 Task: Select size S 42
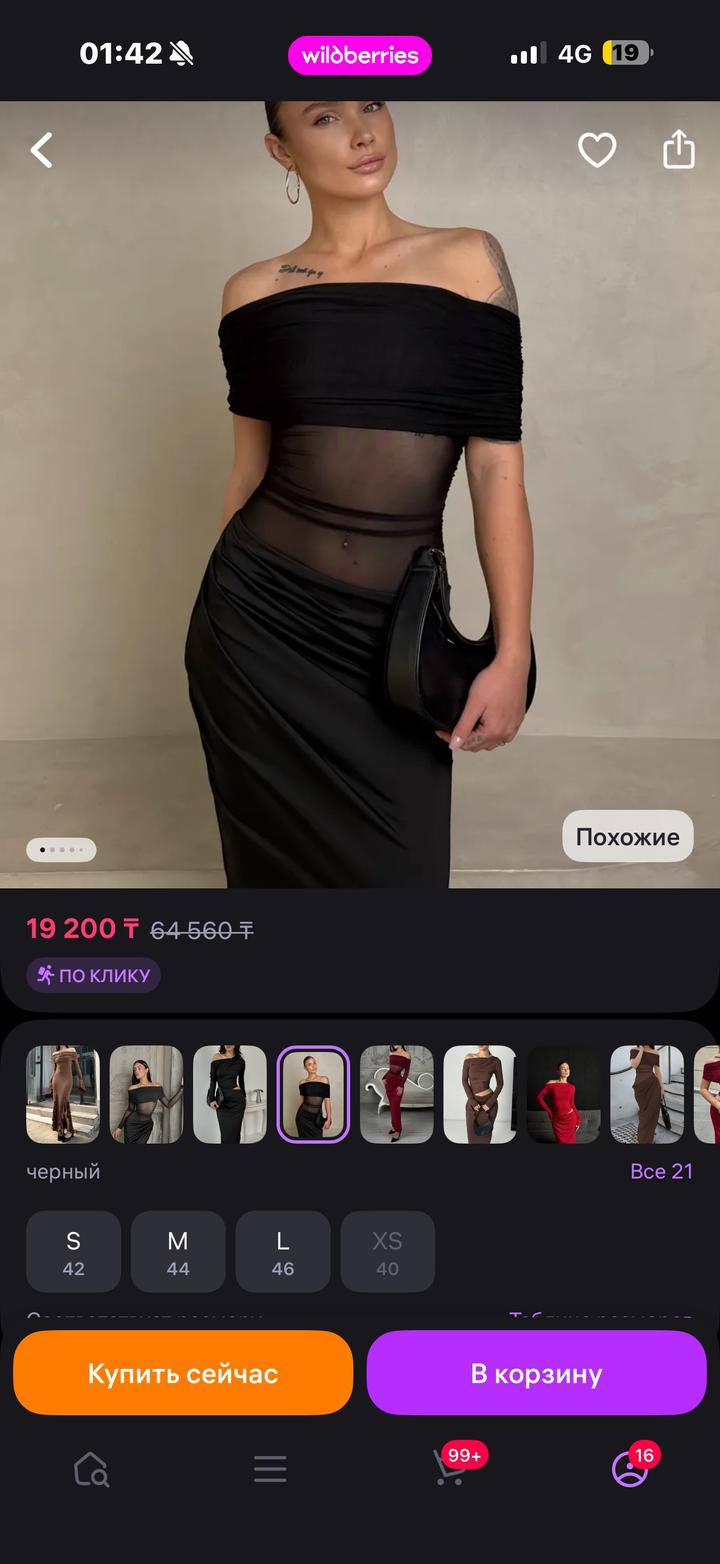pyautogui.click(x=73, y=1252)
